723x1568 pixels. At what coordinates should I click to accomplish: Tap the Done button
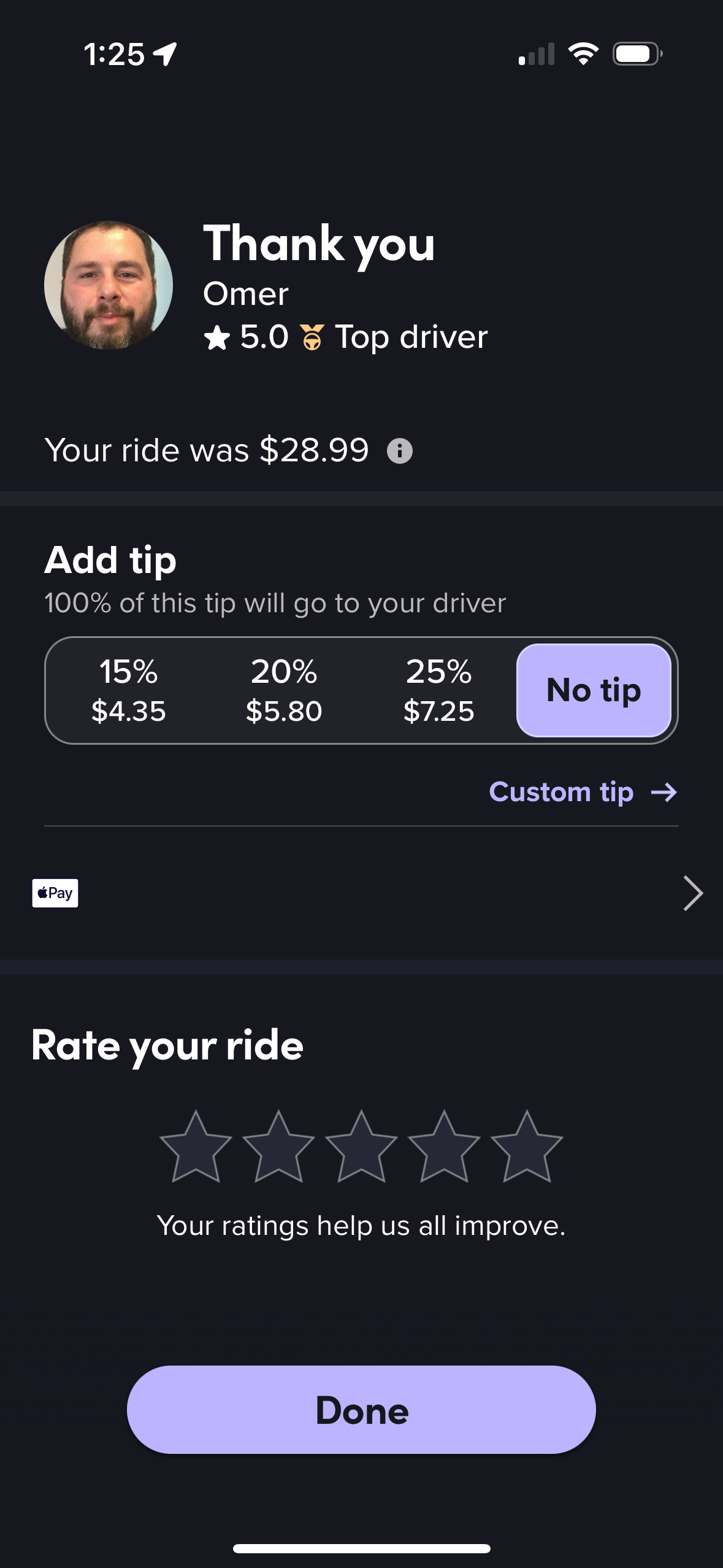361,1410
